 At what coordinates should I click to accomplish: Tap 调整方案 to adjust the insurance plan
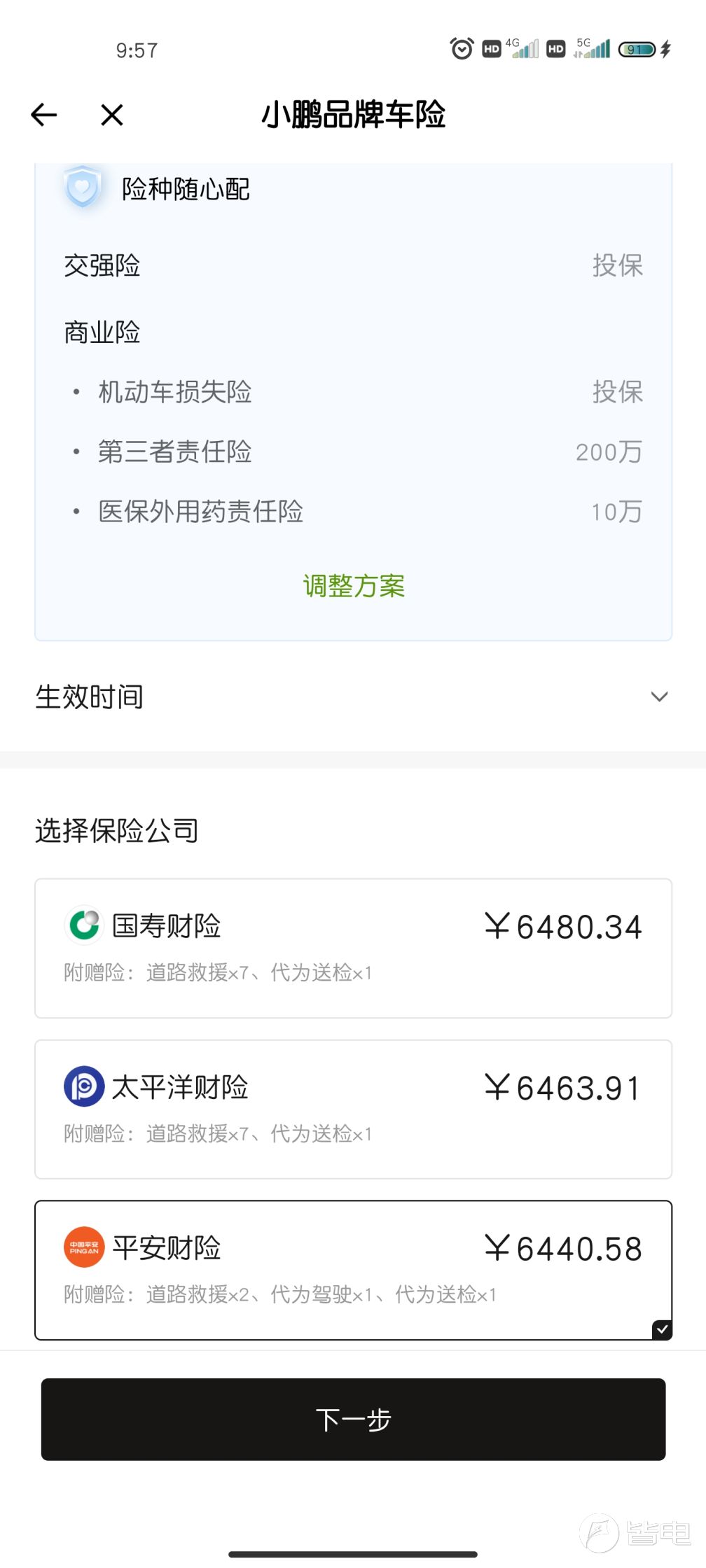[354, 586]
